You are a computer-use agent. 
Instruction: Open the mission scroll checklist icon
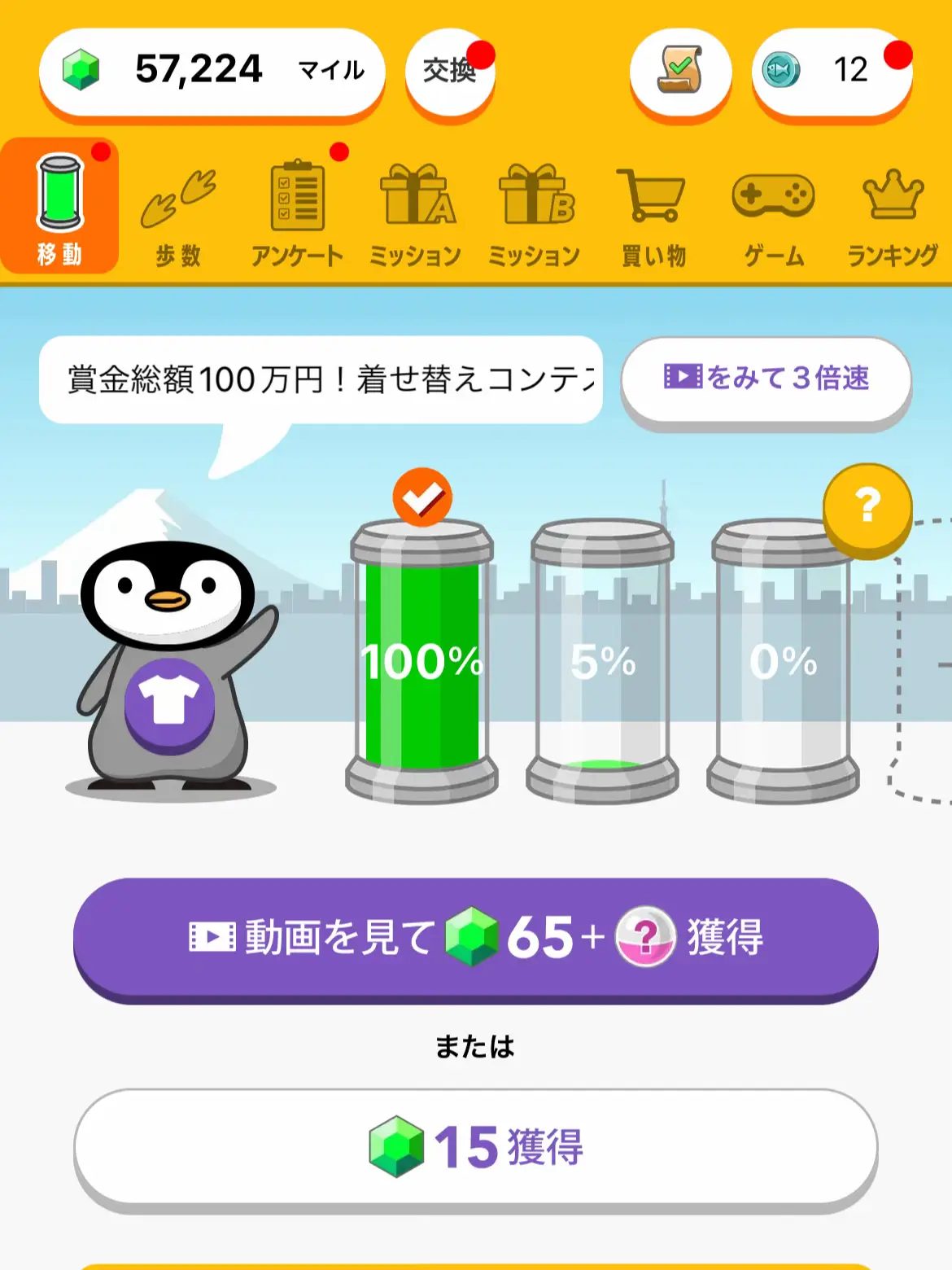(679, 72)
